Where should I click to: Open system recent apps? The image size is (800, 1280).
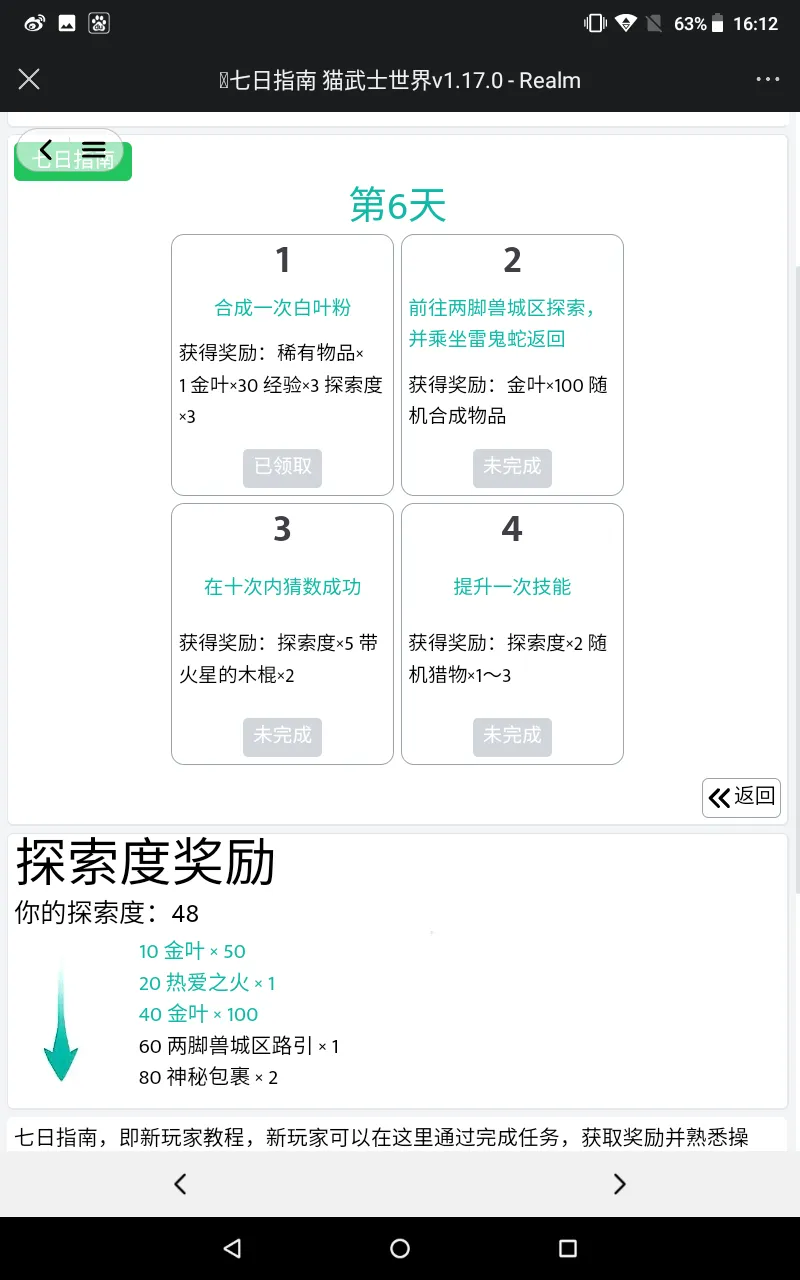(x=568, y=1248)
